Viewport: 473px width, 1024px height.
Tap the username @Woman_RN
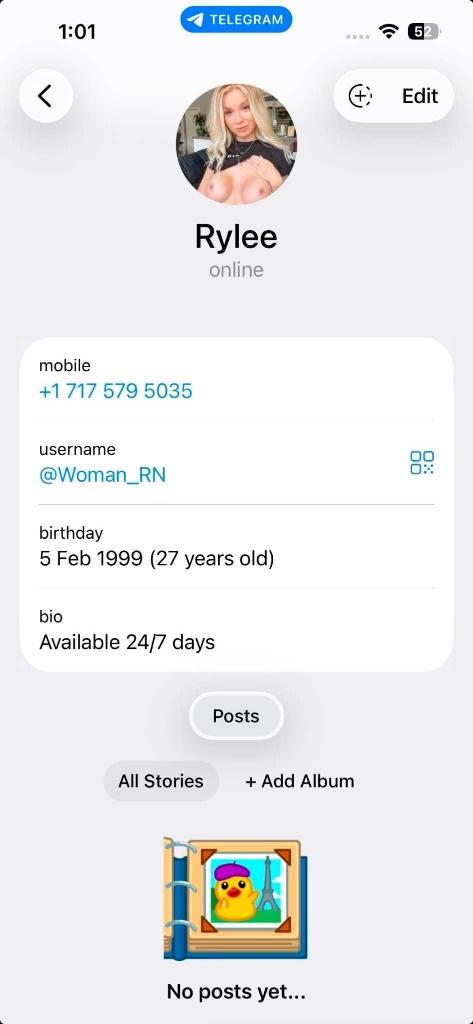click(103, 475)
